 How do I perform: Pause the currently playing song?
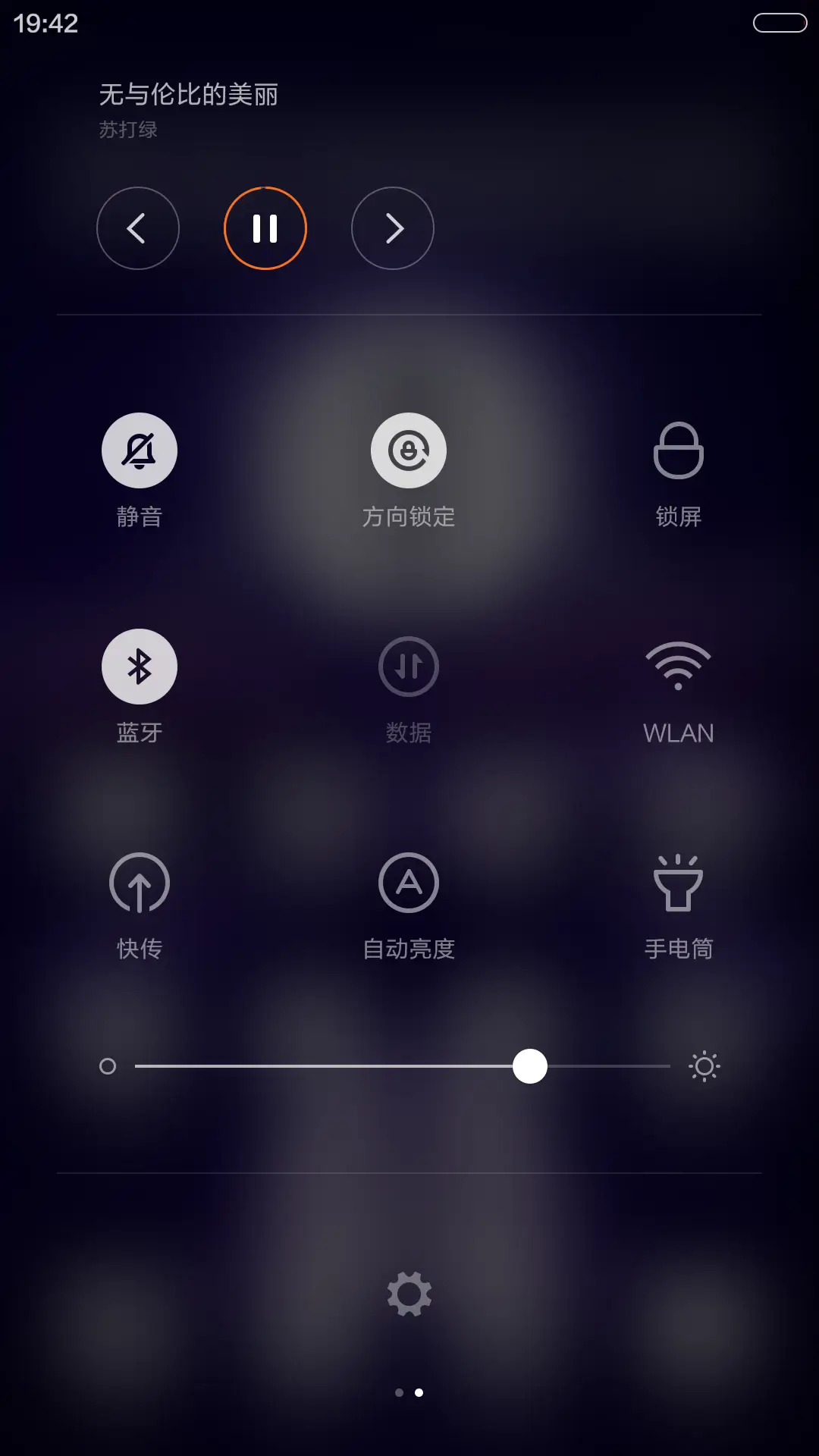point(265,228)
